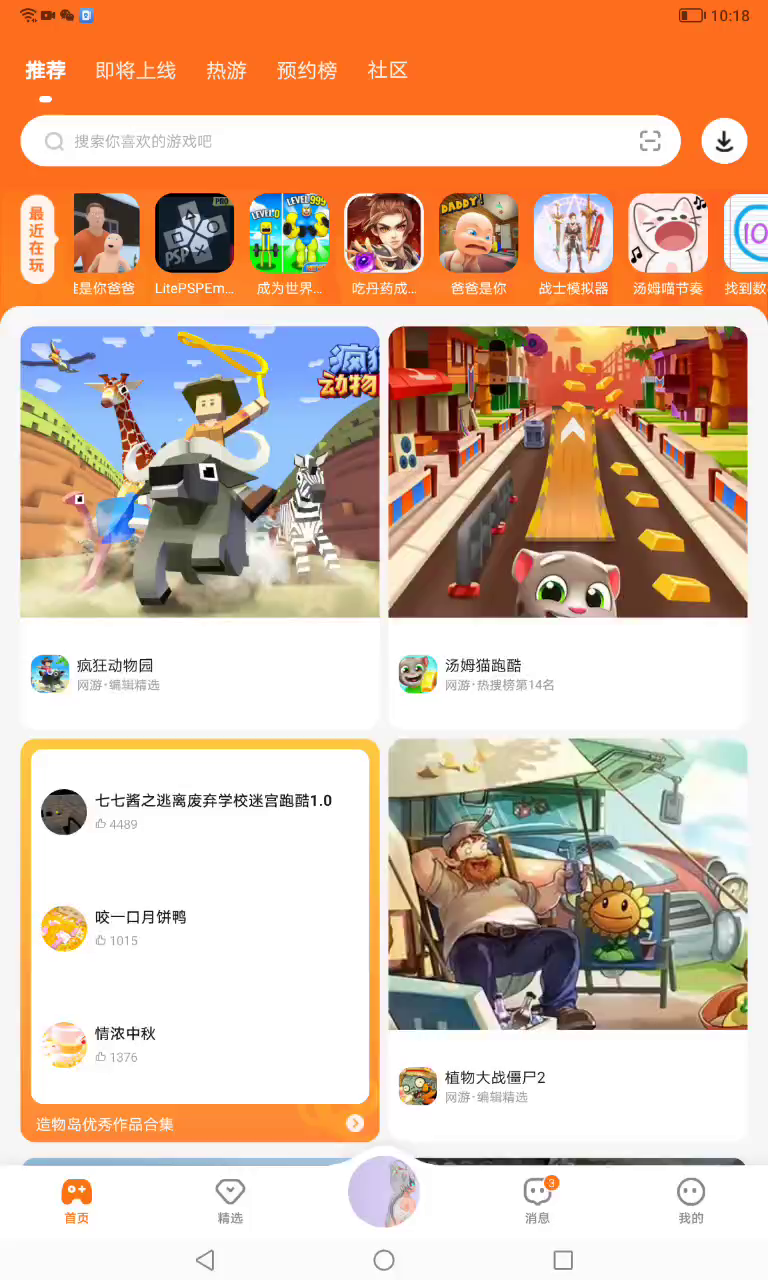Open the downloads icon beside the search bar

coord(724,141)
